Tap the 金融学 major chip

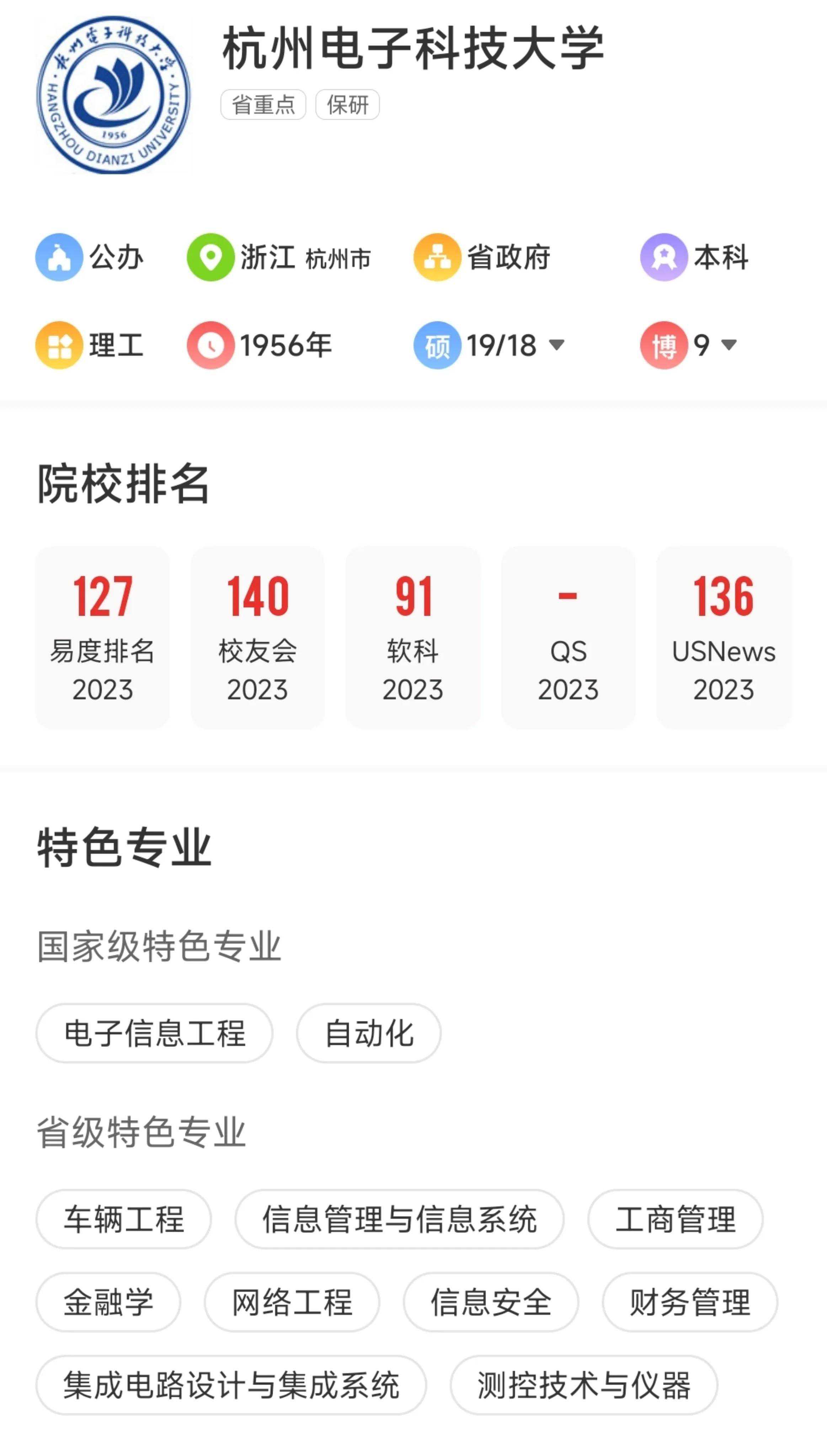pos(108,1302)
